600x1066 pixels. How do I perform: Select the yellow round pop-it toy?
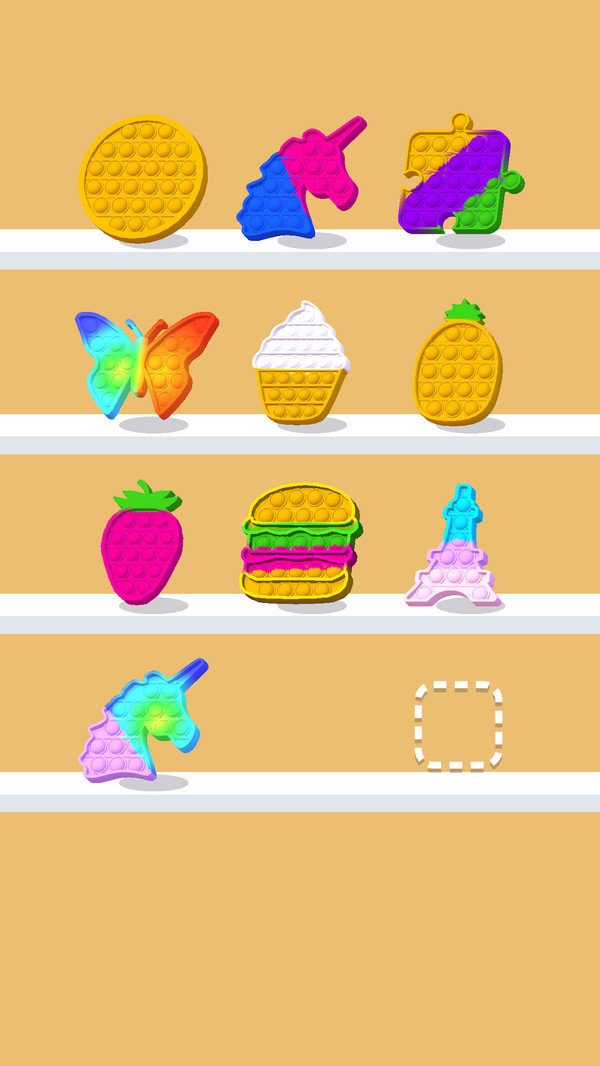pyautogui.click(x=143, y=178)
